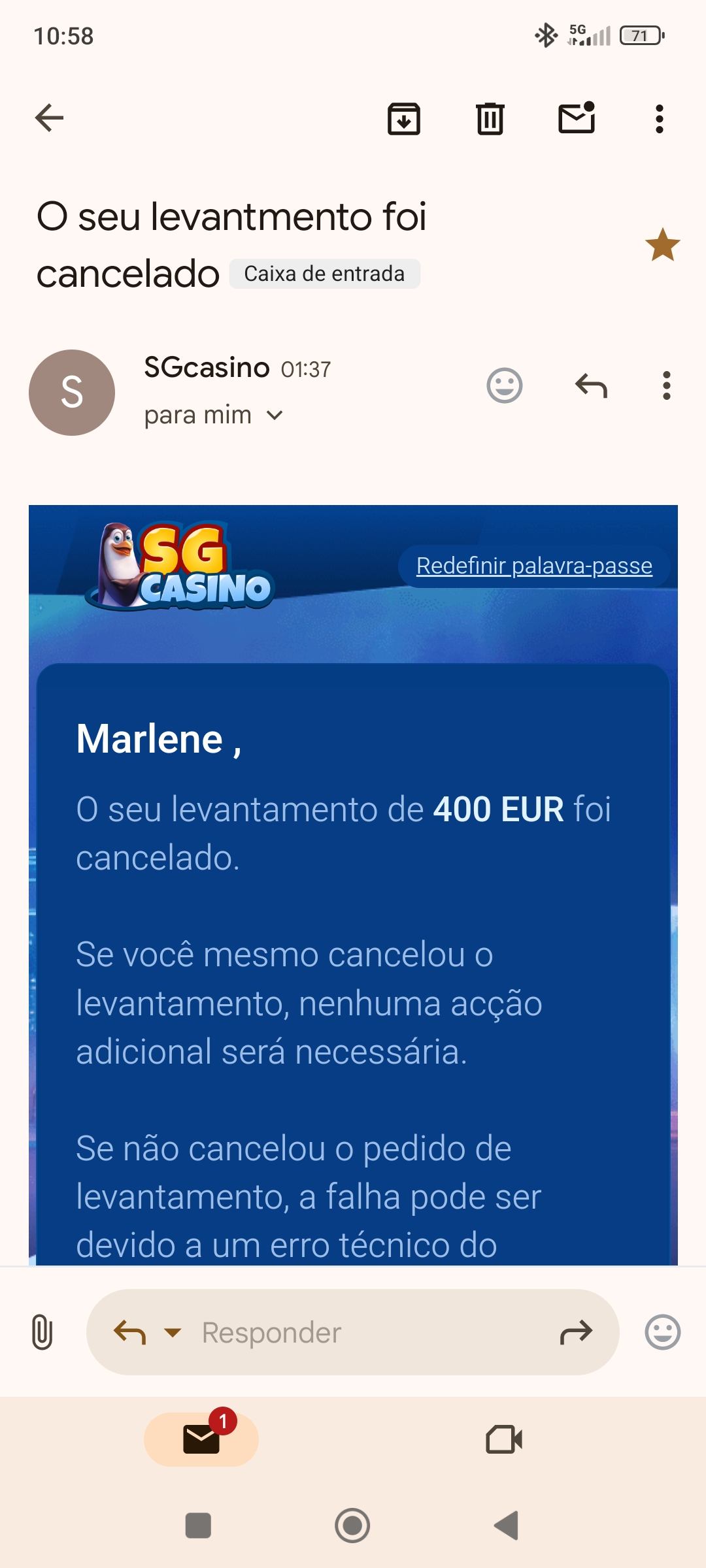The width and height of the screenshot is (706, 1568).
Task: Switch to the Meet video tab
Action: tap(504, 1439)
